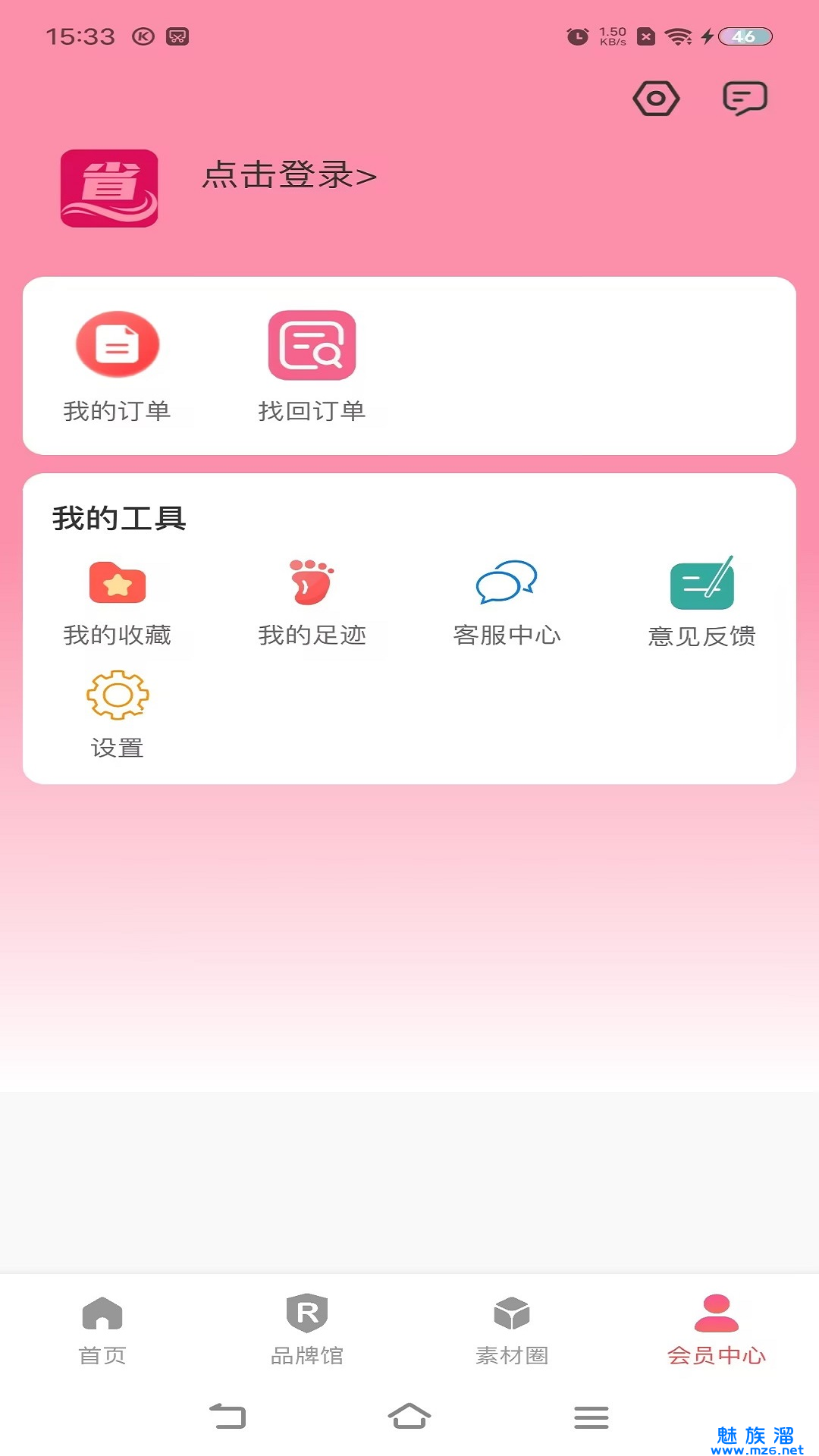
Task: Go back using the system back button
Action: (x=227, y=1416)
